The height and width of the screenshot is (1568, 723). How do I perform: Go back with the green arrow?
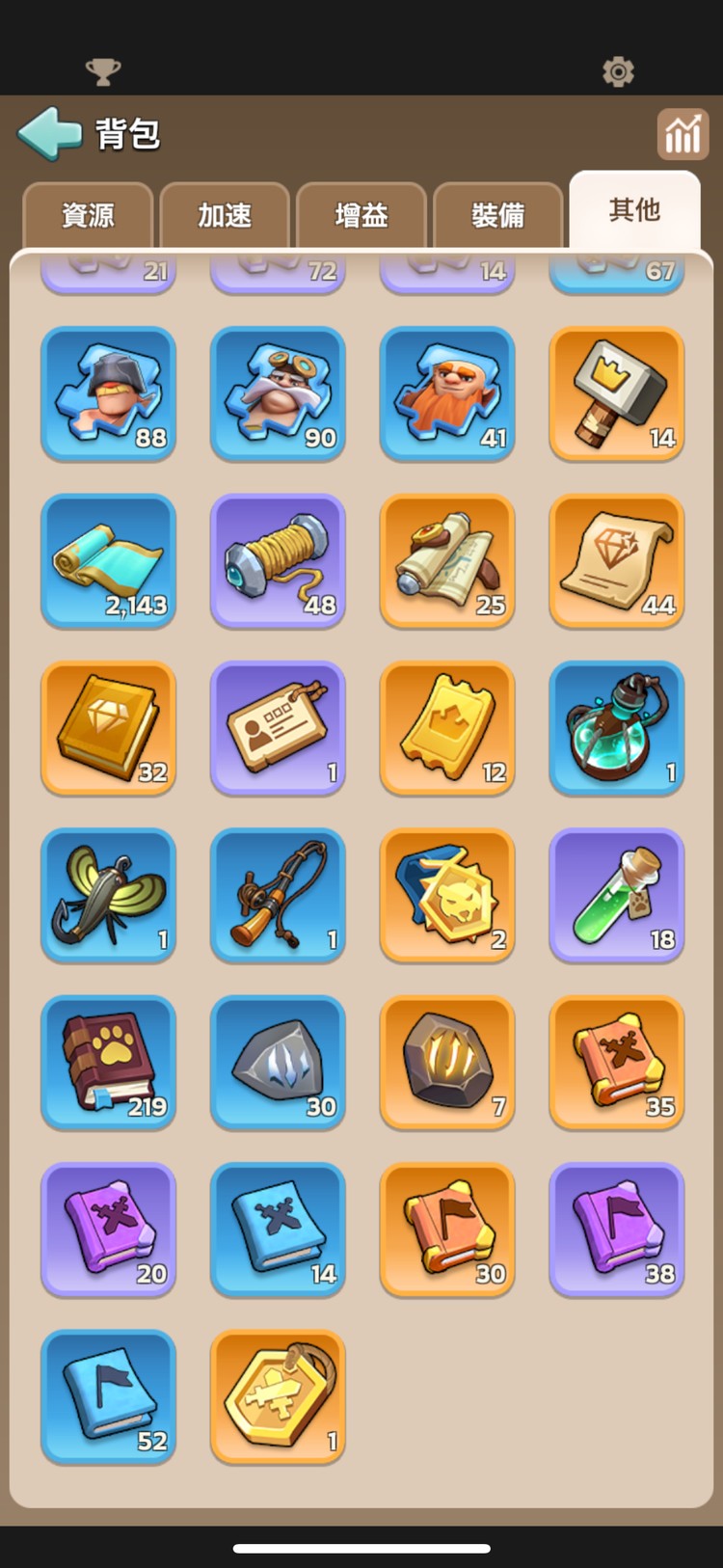(x=50, y=133)
